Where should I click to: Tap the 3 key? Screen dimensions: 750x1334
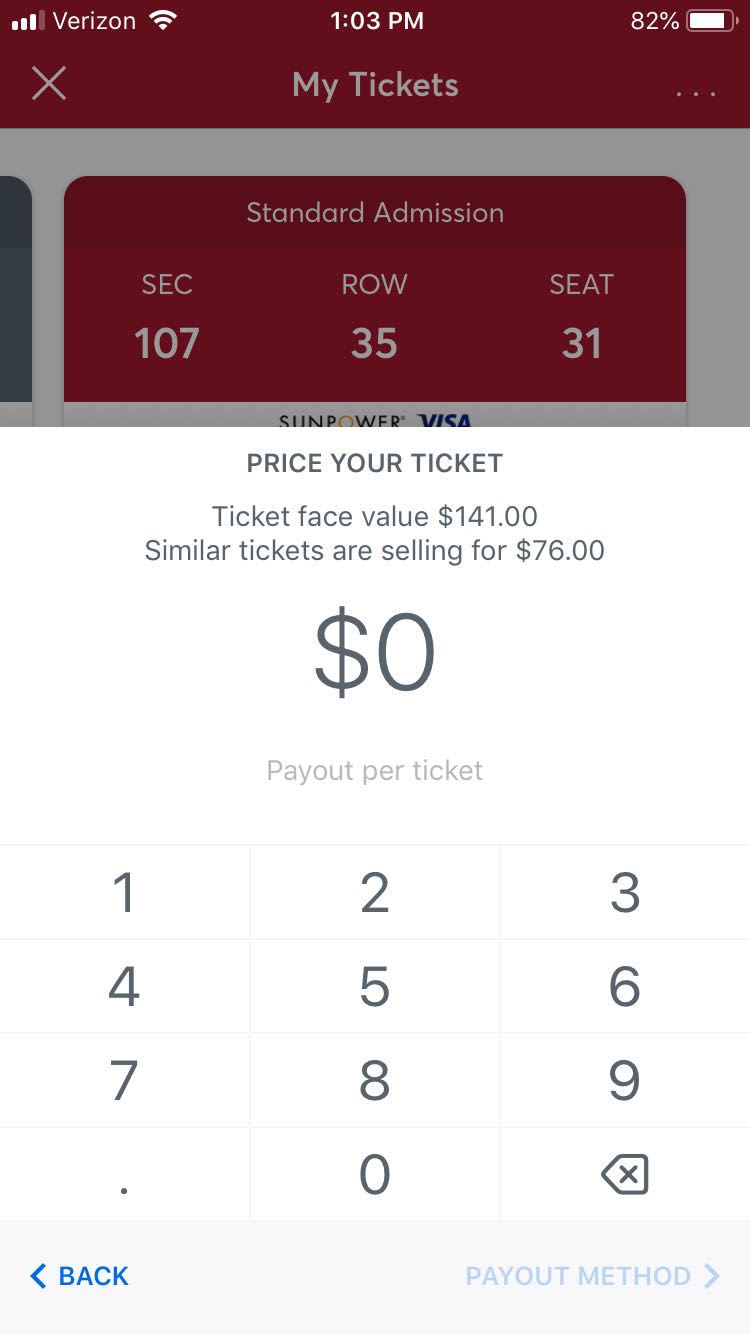point(624,893)
